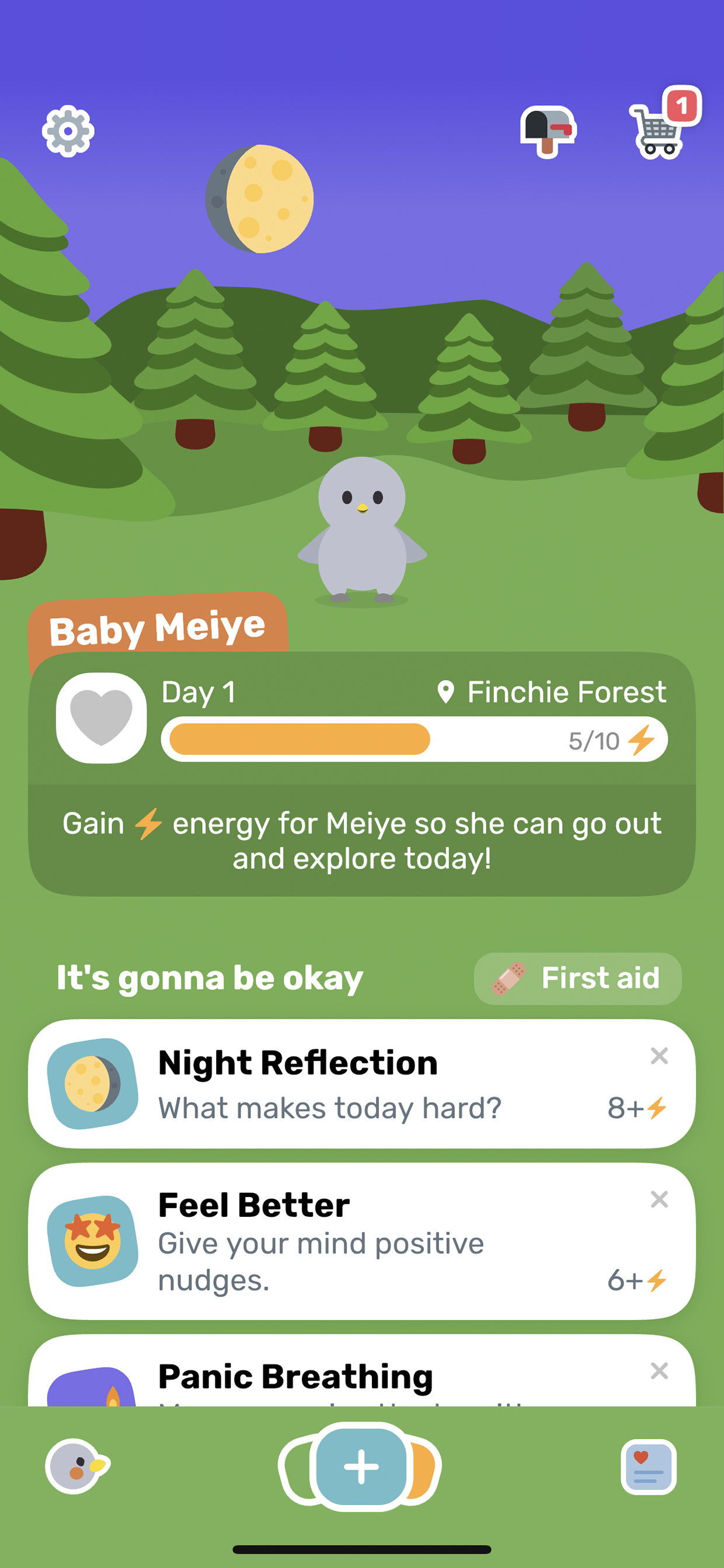Open the mailbox

[548, 132]
